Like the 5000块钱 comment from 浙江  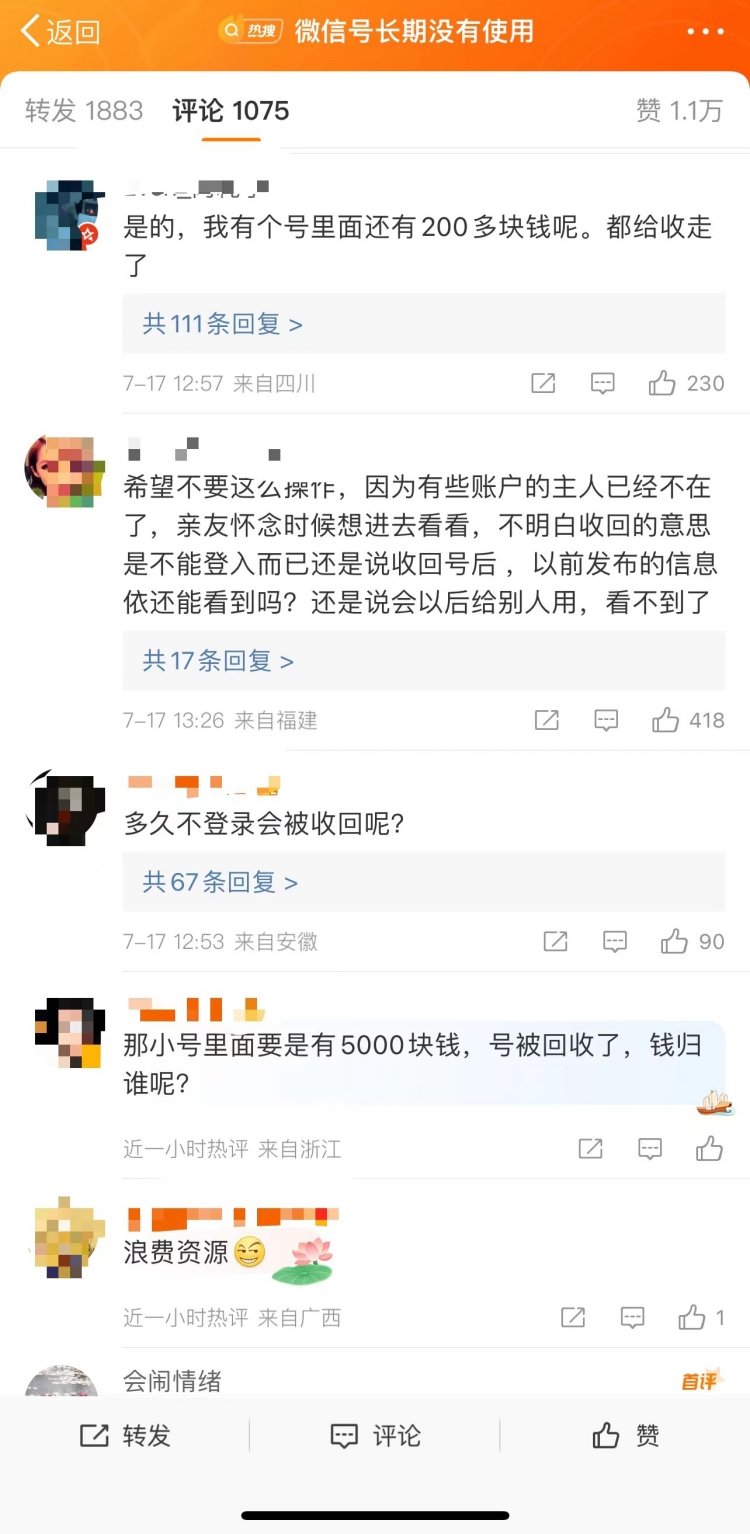click(x=709, y=1148)
